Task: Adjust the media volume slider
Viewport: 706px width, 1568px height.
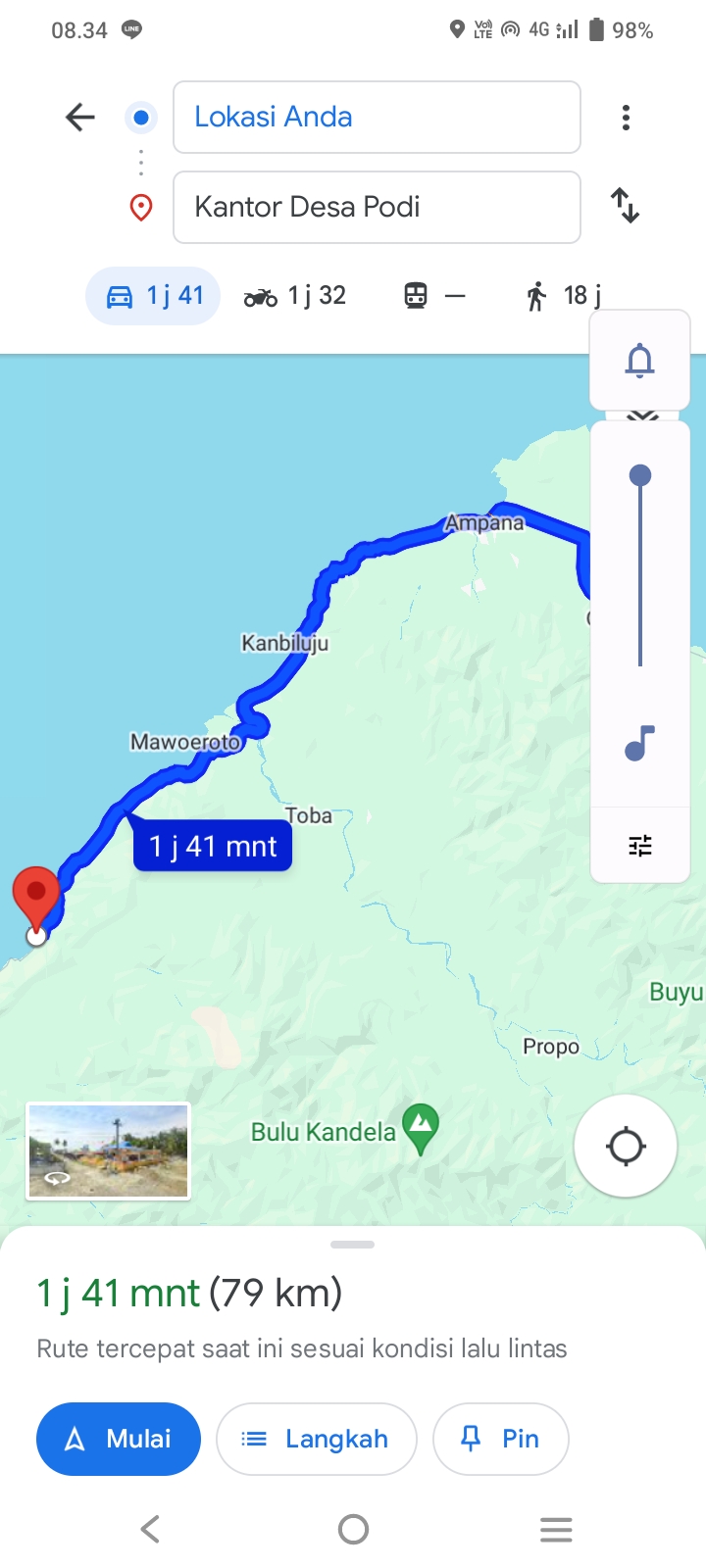Action: 640,570
